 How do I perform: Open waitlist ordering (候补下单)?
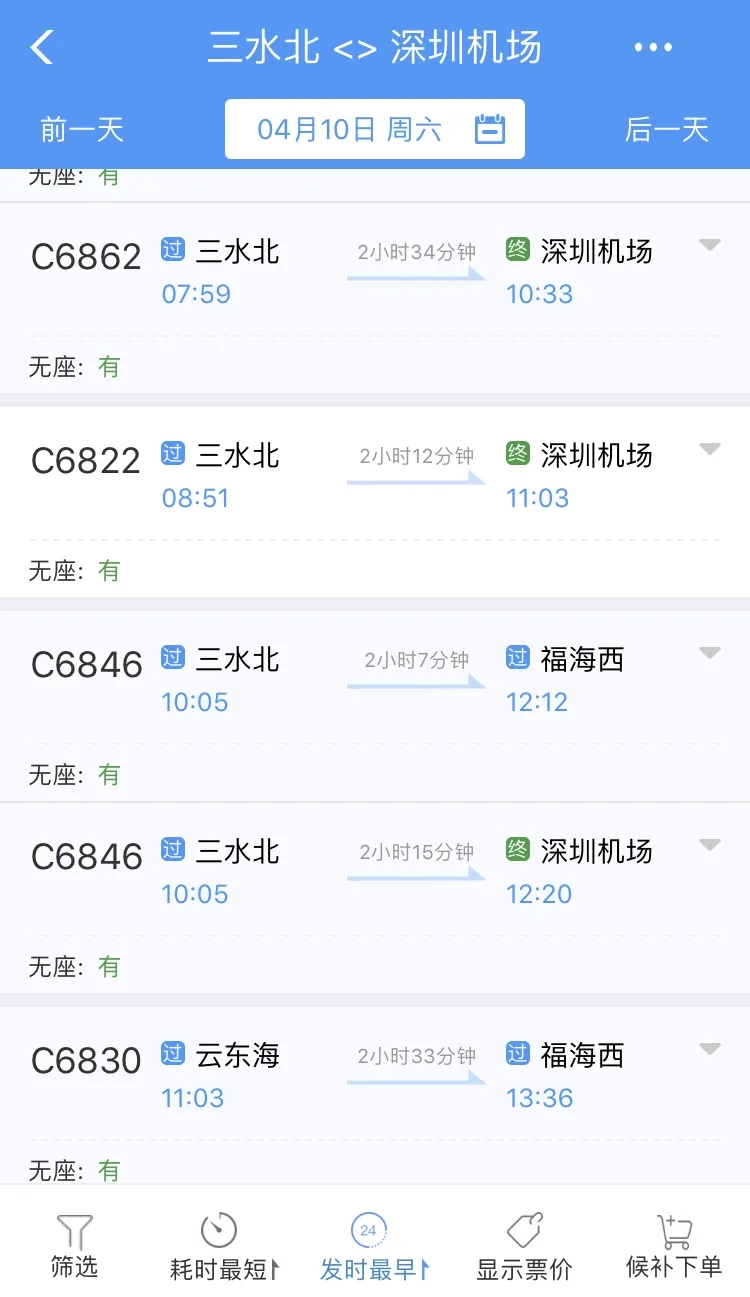pyautogui.click(x=674, y=1246)
